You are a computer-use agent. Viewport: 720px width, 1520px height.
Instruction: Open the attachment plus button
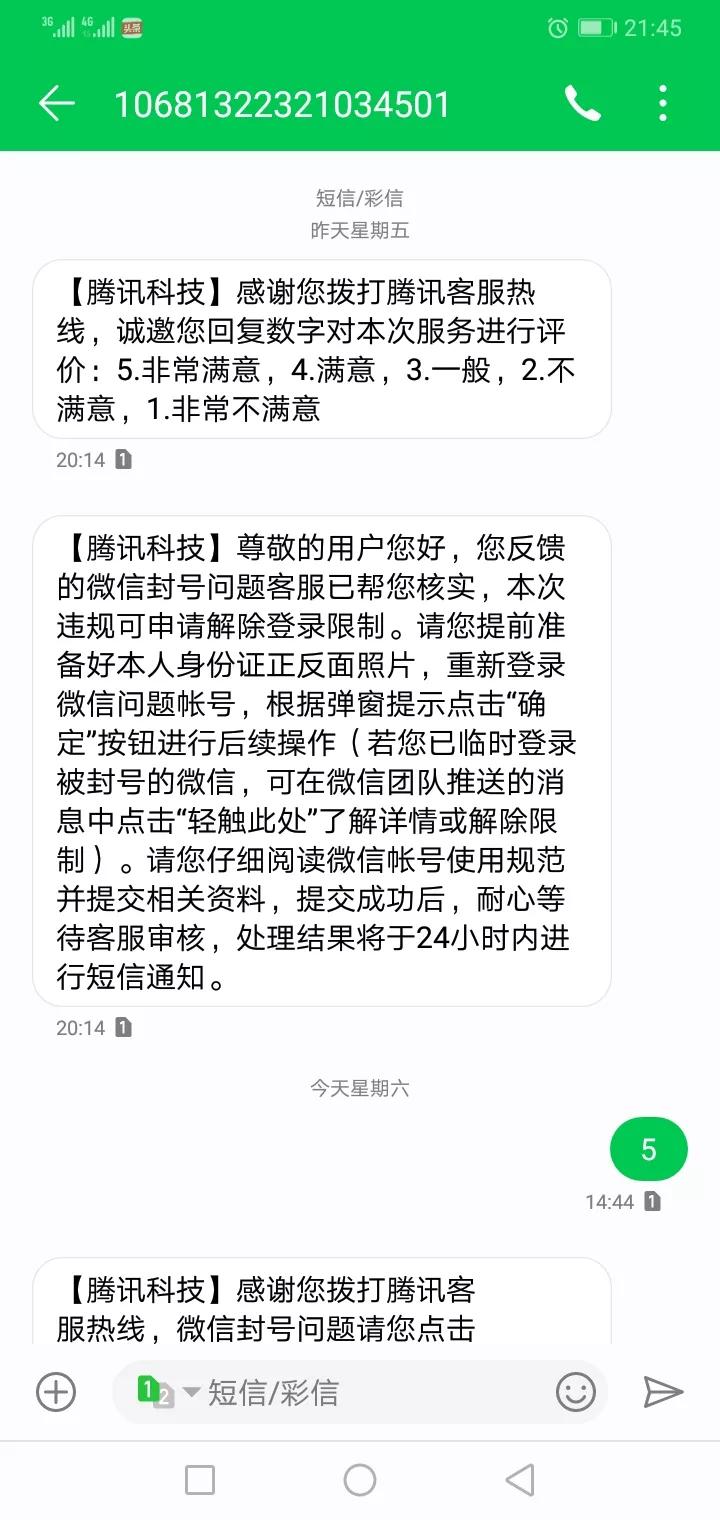(56, 1392)
